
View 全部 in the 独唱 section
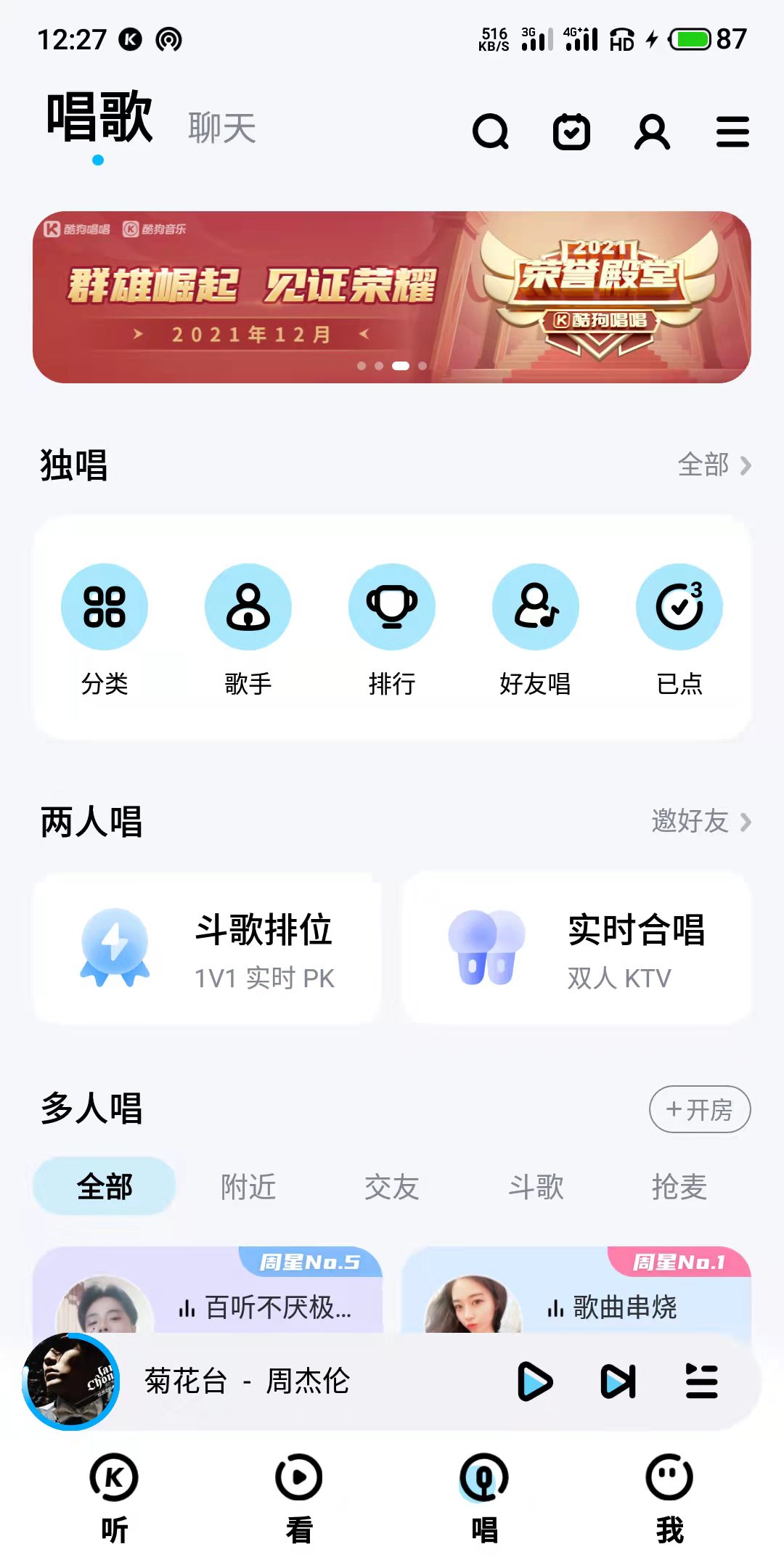pos(714,465)
